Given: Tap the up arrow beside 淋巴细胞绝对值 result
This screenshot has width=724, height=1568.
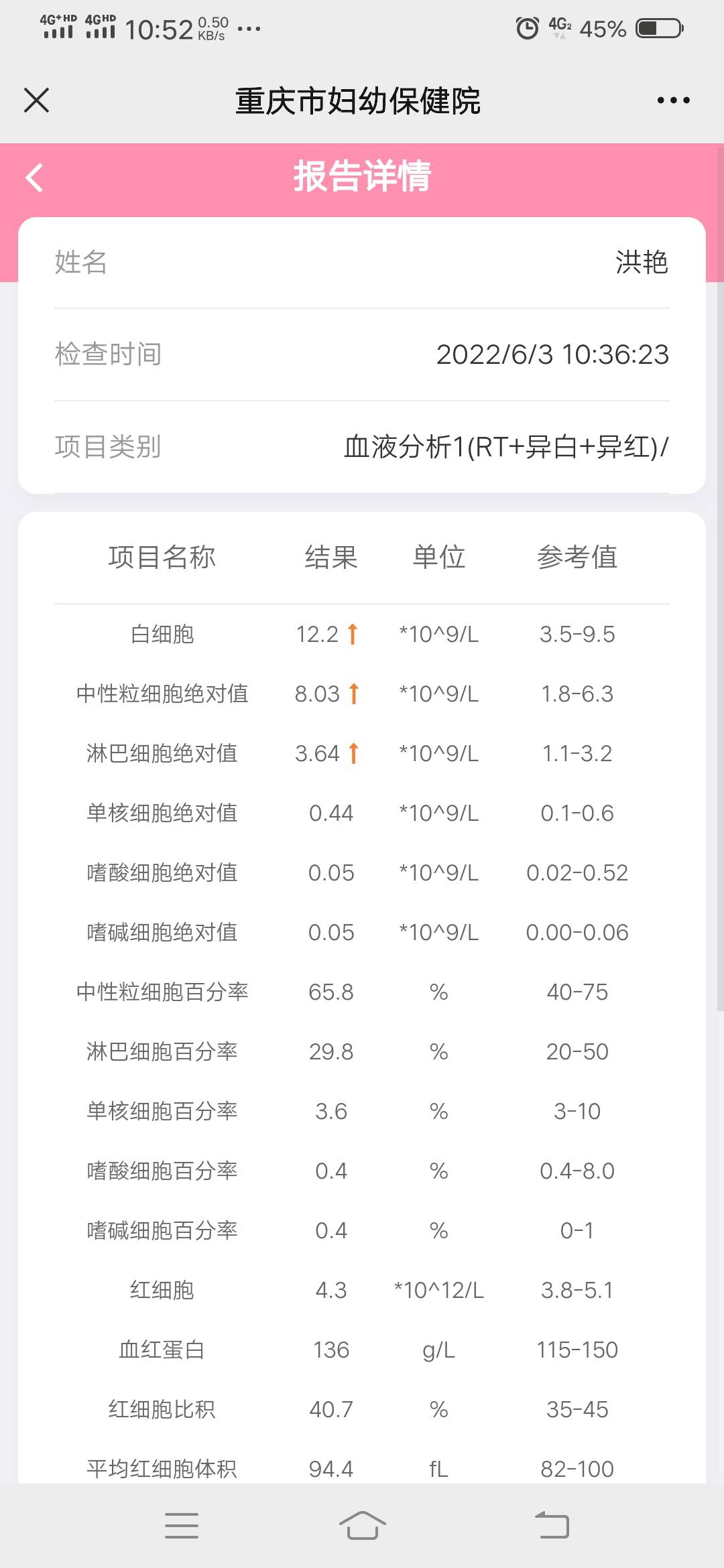Looking at the screenshot, I should (355, 753).
